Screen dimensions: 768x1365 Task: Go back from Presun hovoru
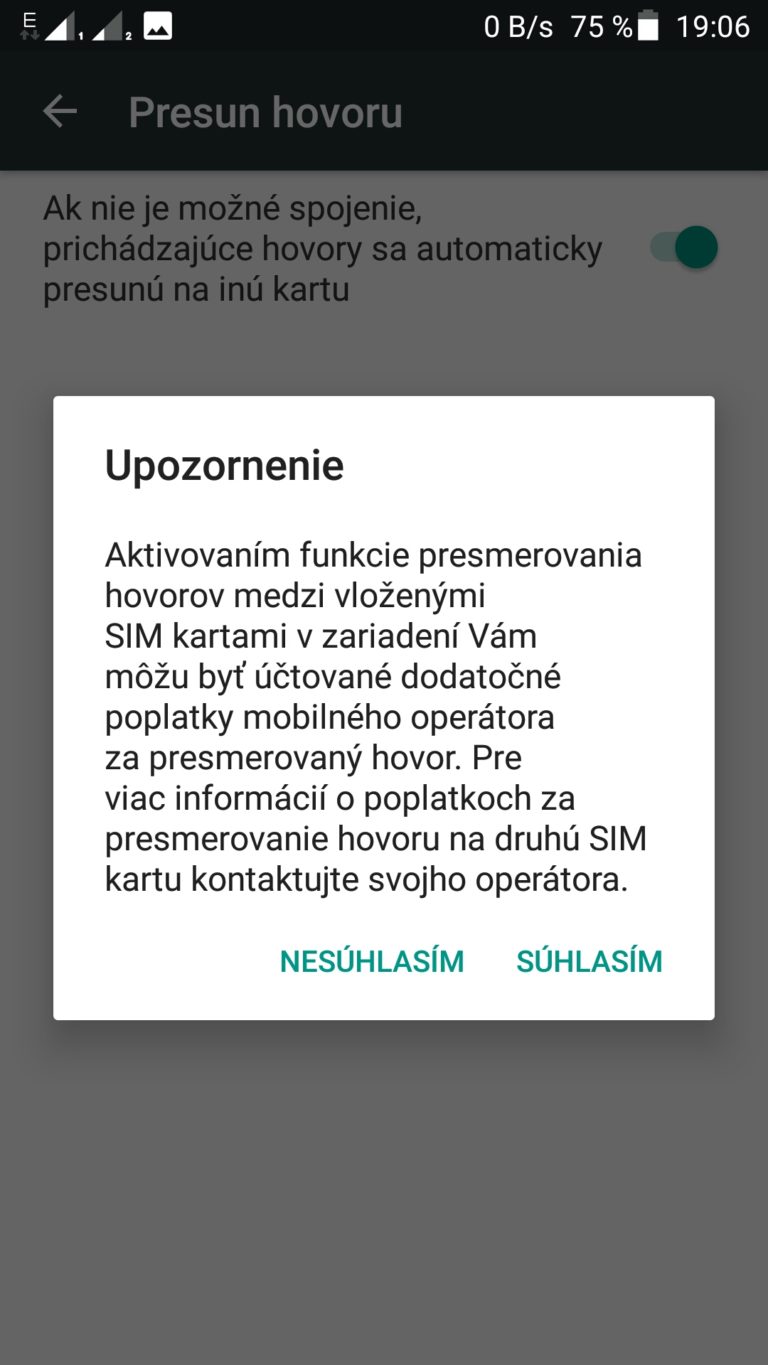tap(60, 112)
